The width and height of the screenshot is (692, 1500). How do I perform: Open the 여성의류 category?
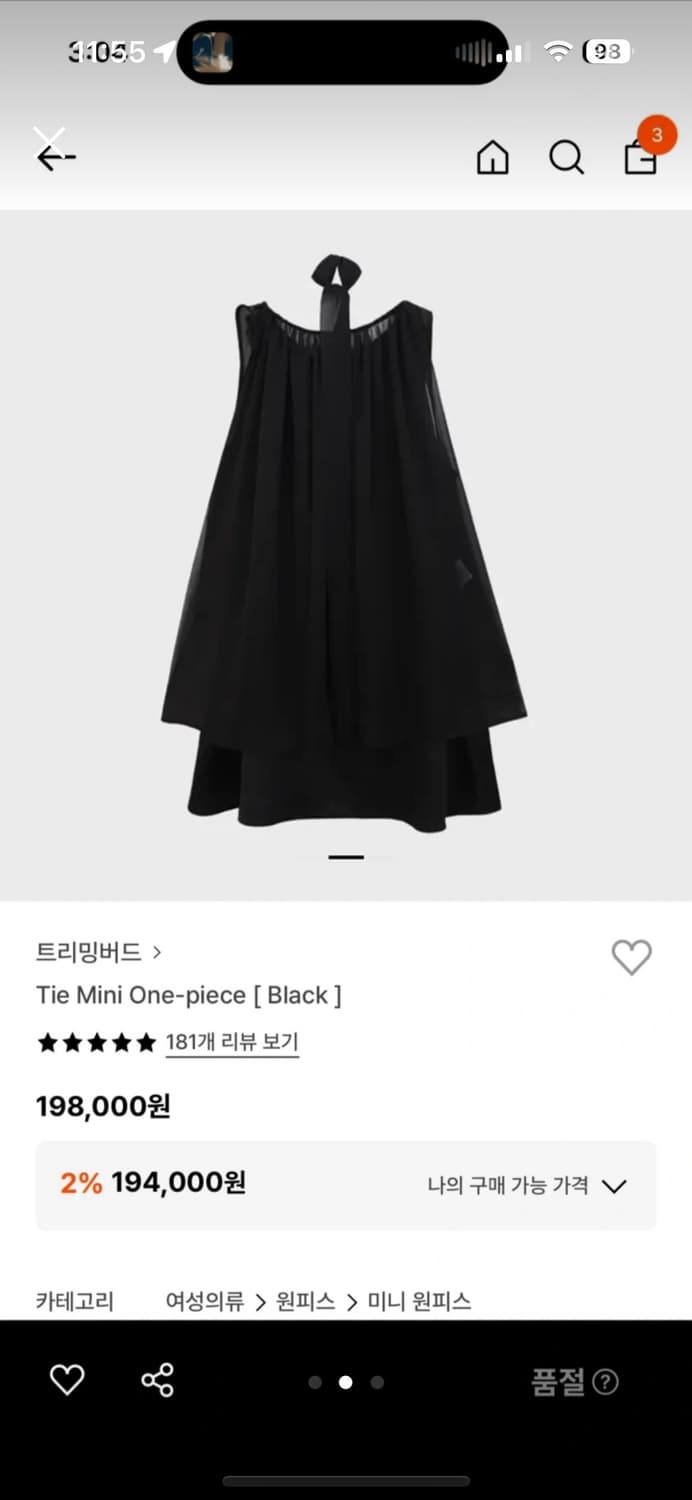click(204, 1301)
